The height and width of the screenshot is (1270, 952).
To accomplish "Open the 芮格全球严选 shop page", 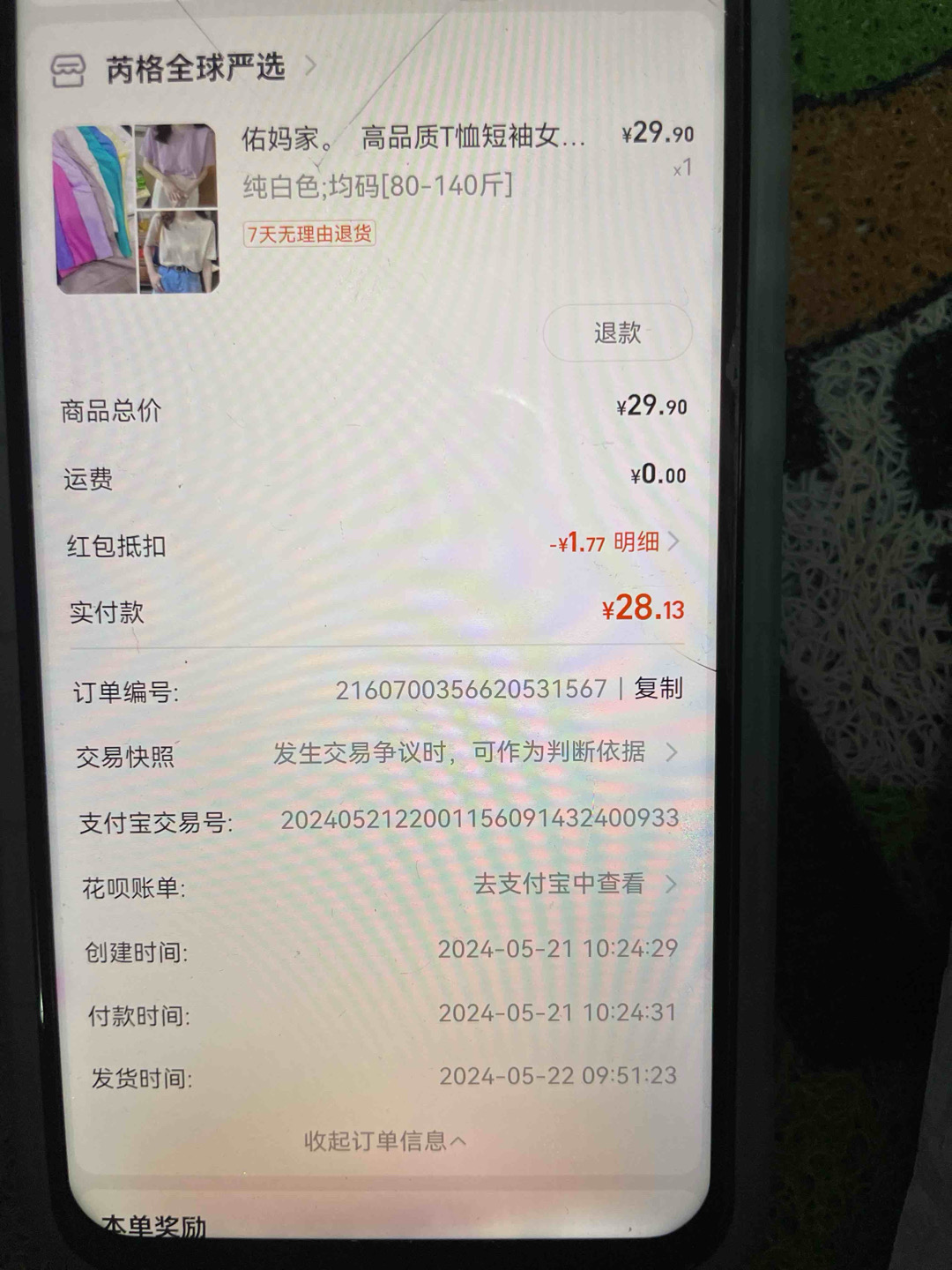I will tap(196, 68).
